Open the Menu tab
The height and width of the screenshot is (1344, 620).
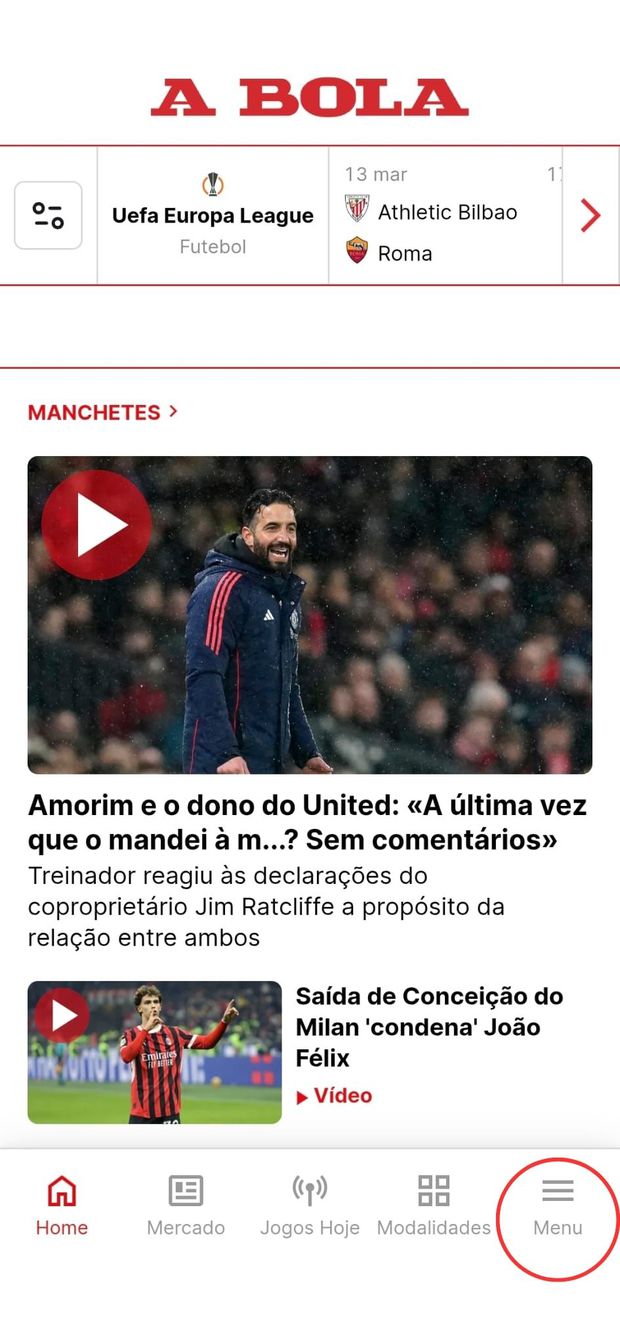tap(558, 1206)
